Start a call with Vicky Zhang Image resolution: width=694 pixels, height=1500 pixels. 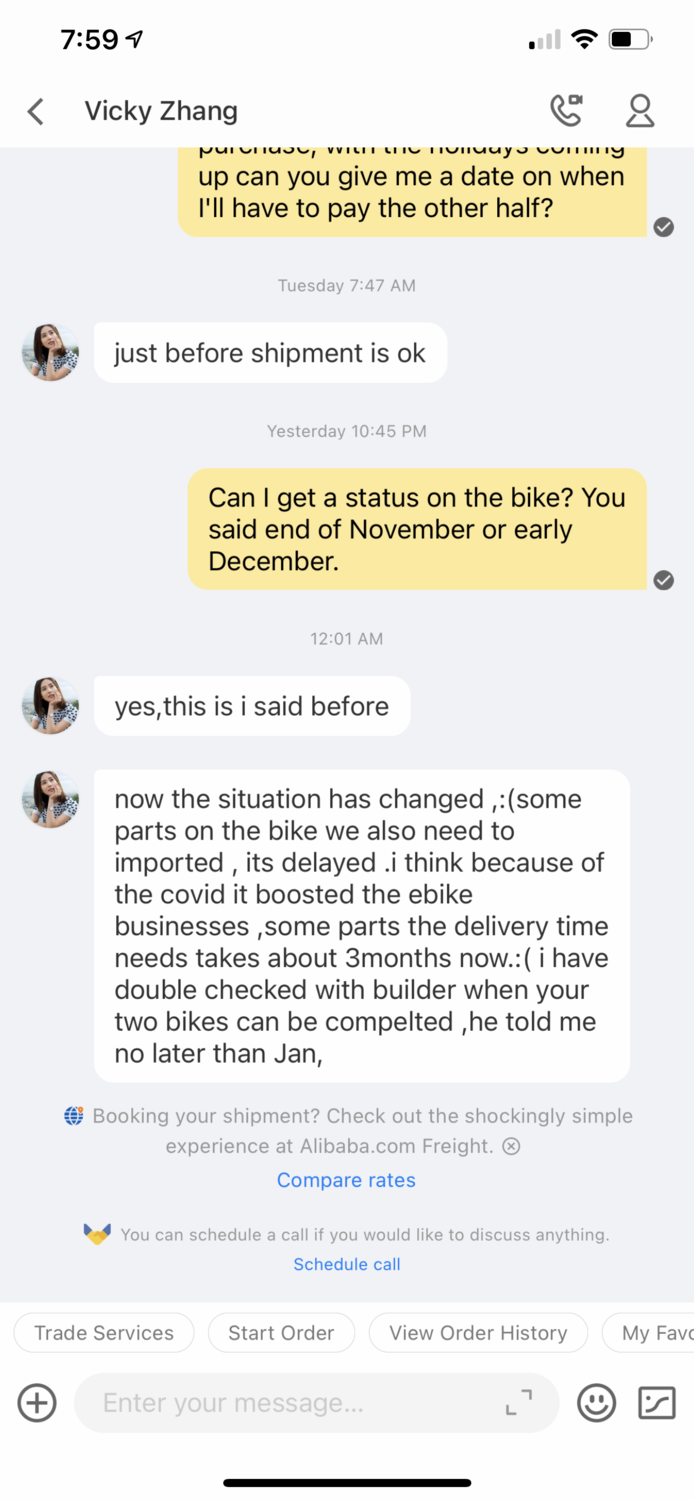[x=566, y=110]
